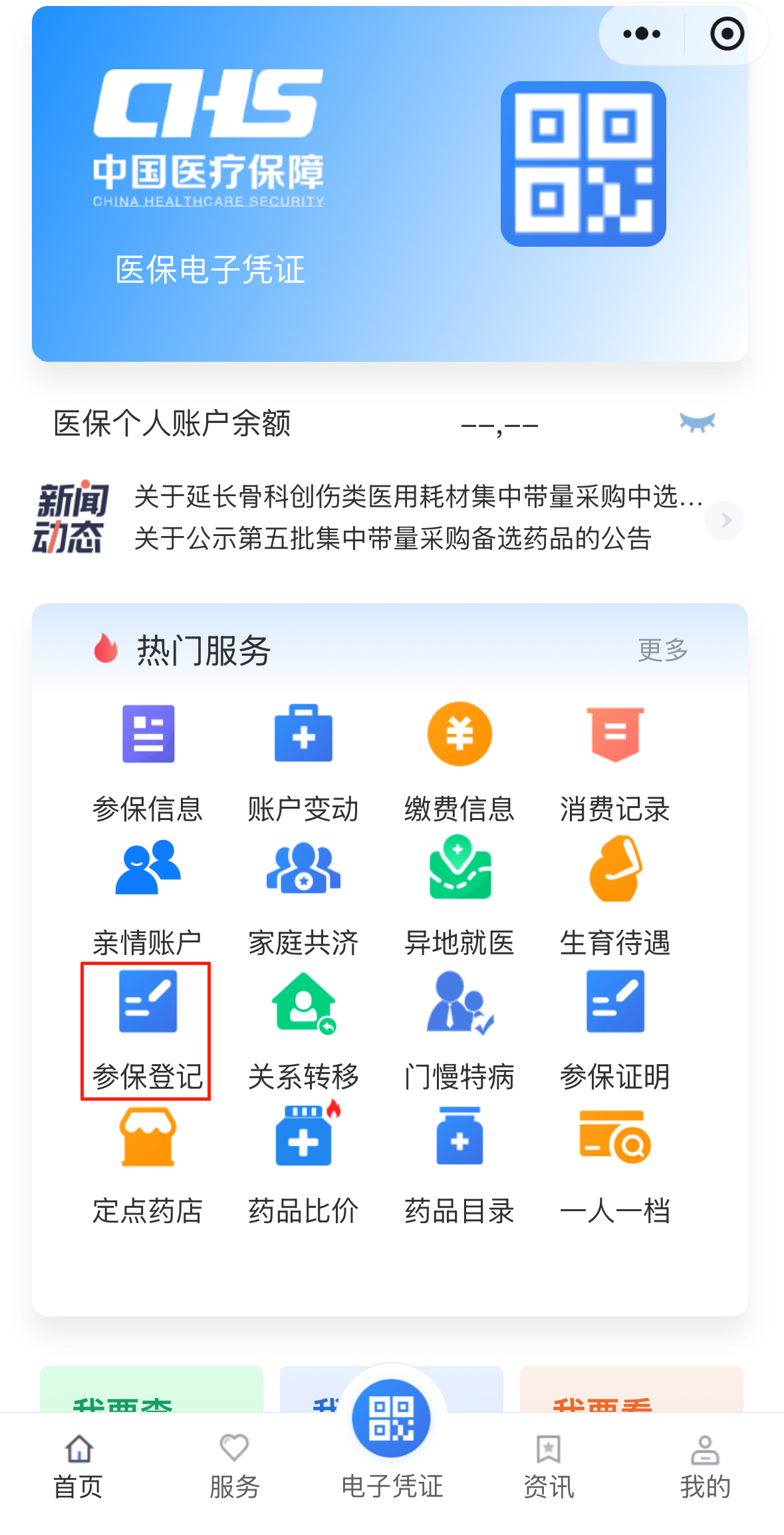Open the news list arrow beside 新闻动态
The height and width of the screenshot is (1535, 784).
[725, 520]
